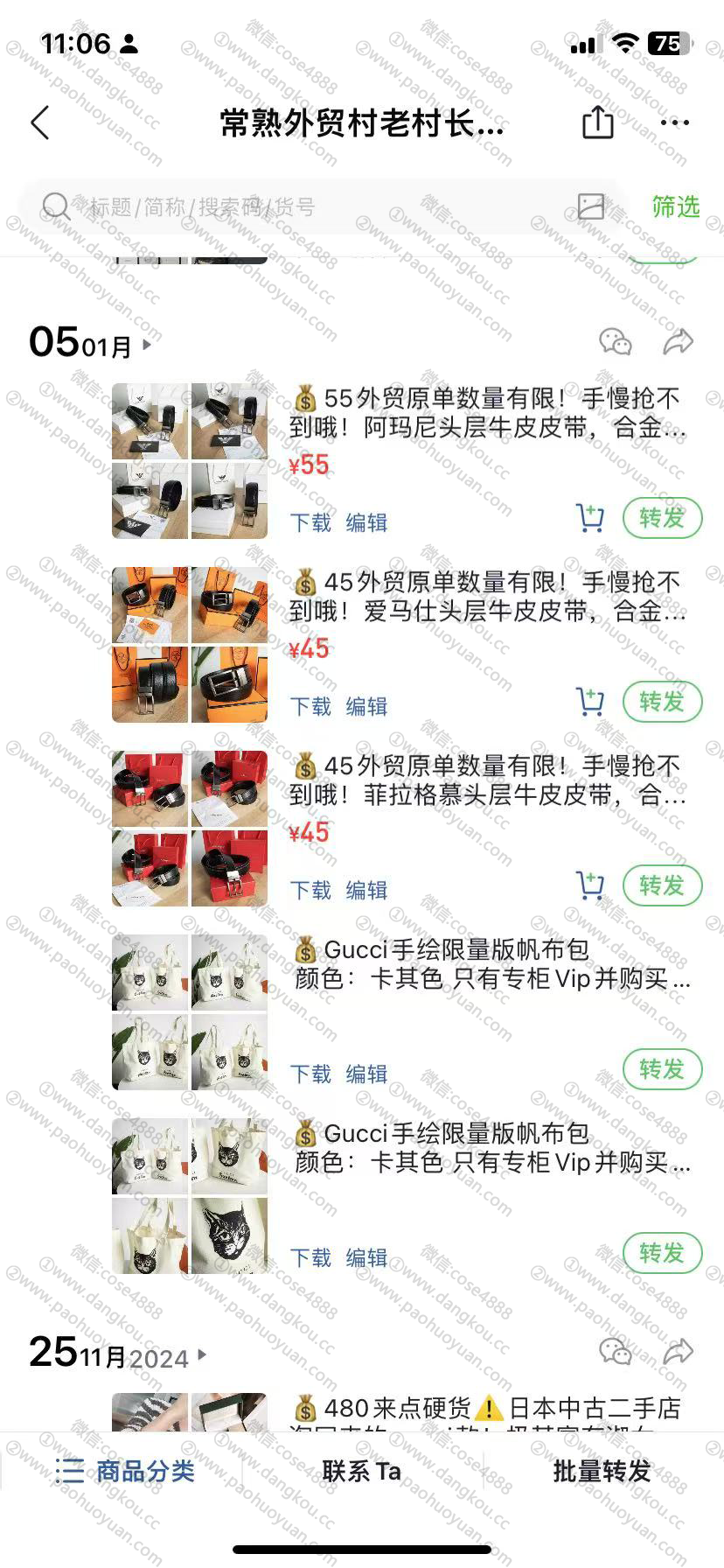724x1568 pixels.
Task: Add the 阿玛尼 belt to cart
Action: coord(590,518)
